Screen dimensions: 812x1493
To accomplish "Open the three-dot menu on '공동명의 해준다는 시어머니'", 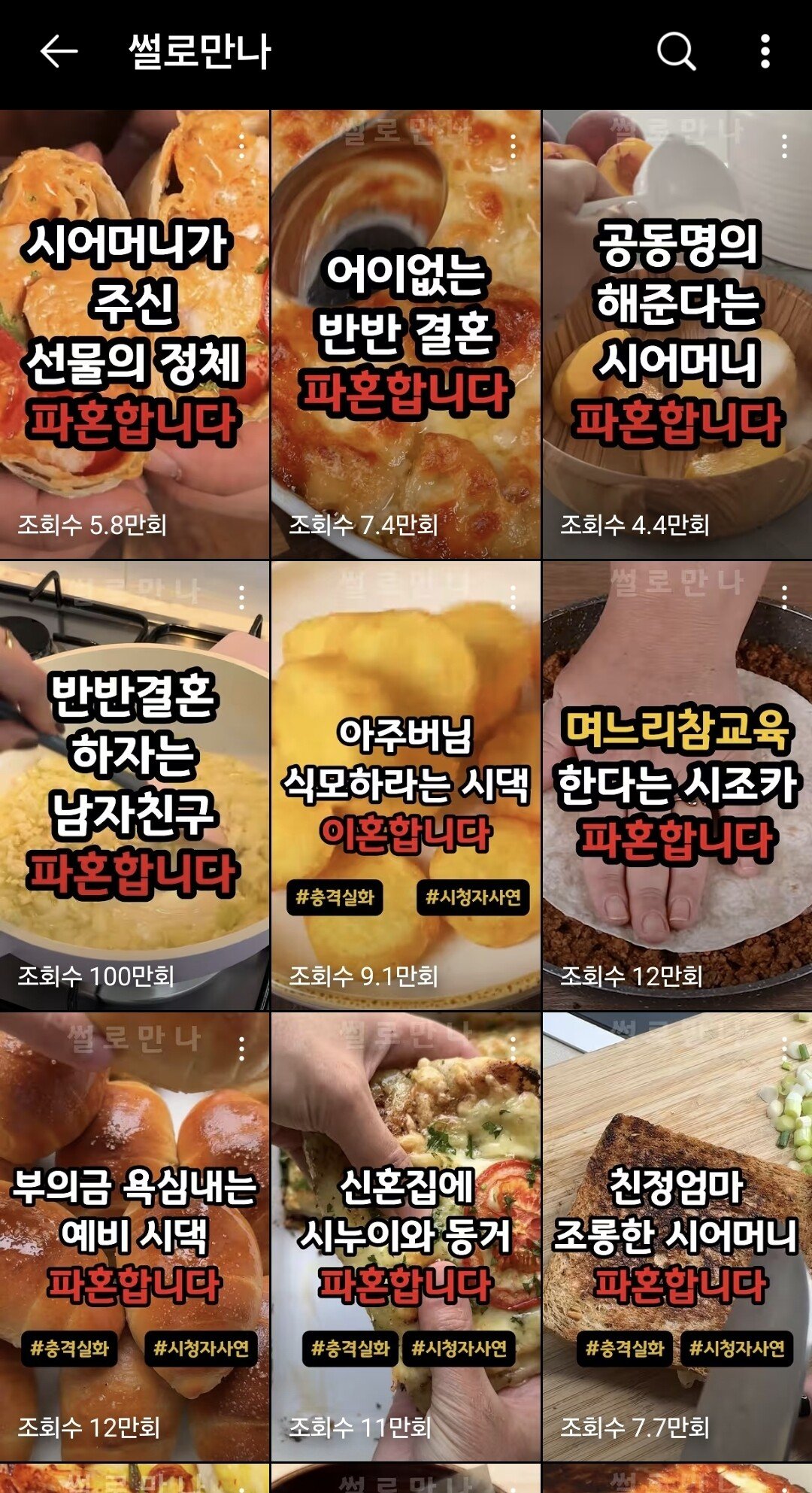I will (784, 147).
